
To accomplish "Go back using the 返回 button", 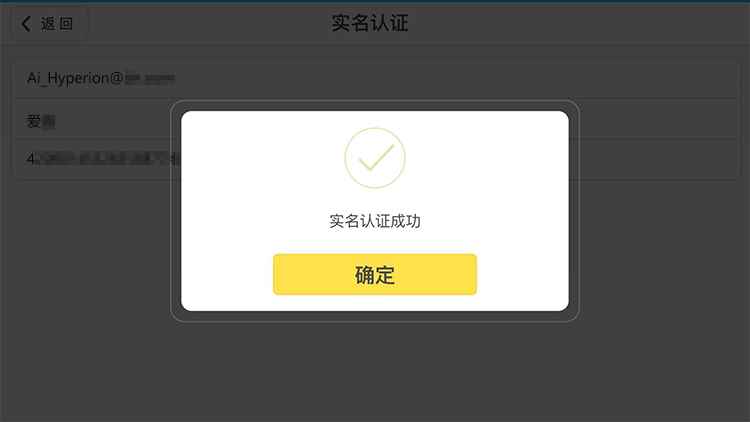I will tap(48, 24).
